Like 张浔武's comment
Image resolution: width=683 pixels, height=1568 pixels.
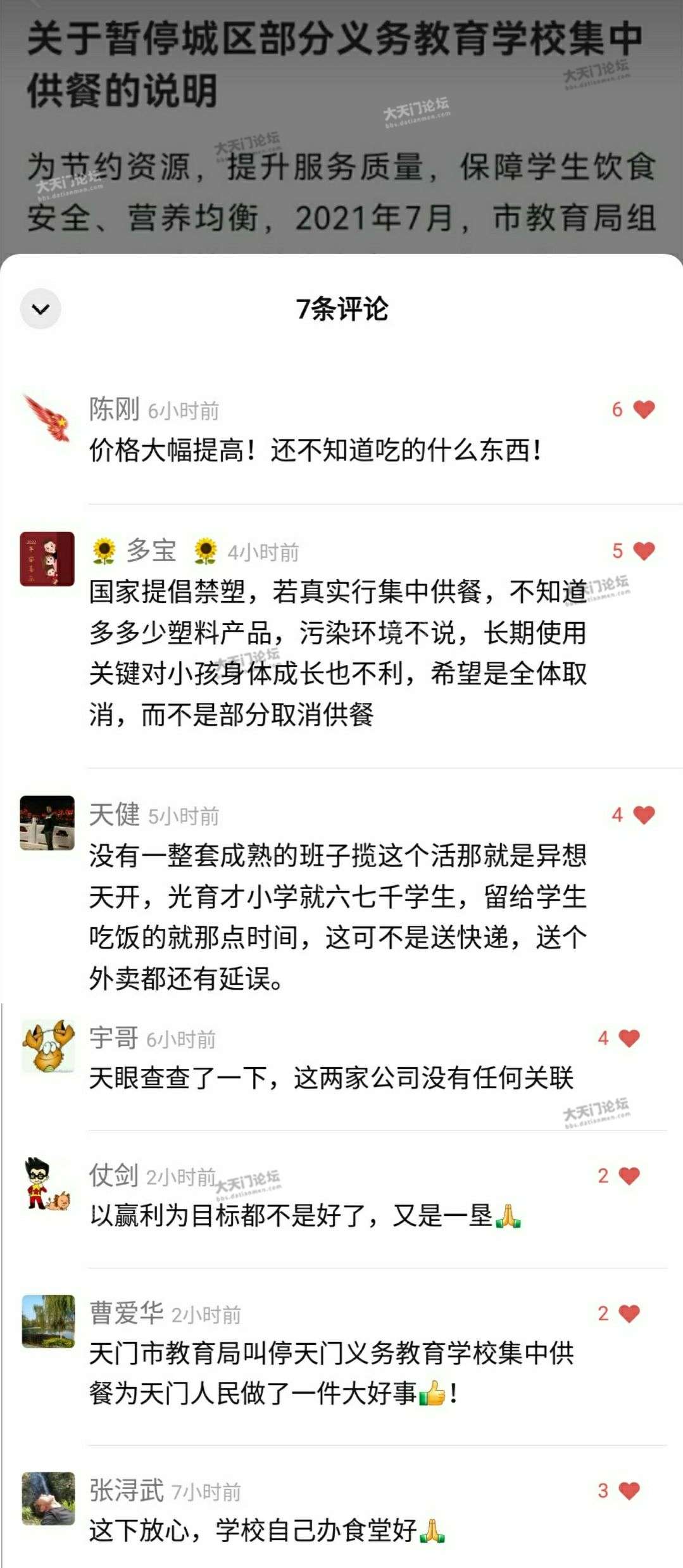point(629,1491)
